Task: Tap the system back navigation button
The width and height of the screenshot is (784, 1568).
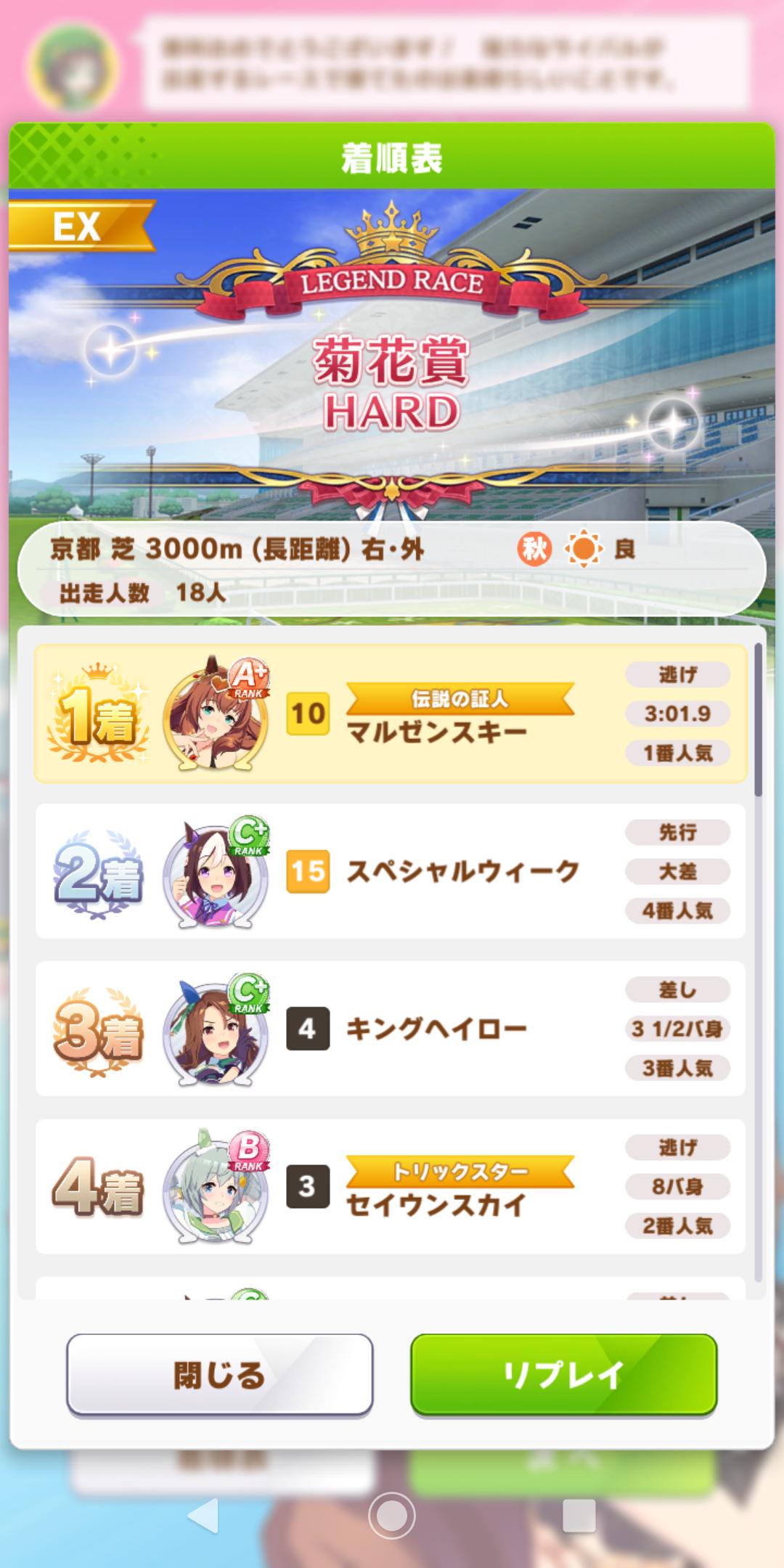Action: tap(203, 1516)
